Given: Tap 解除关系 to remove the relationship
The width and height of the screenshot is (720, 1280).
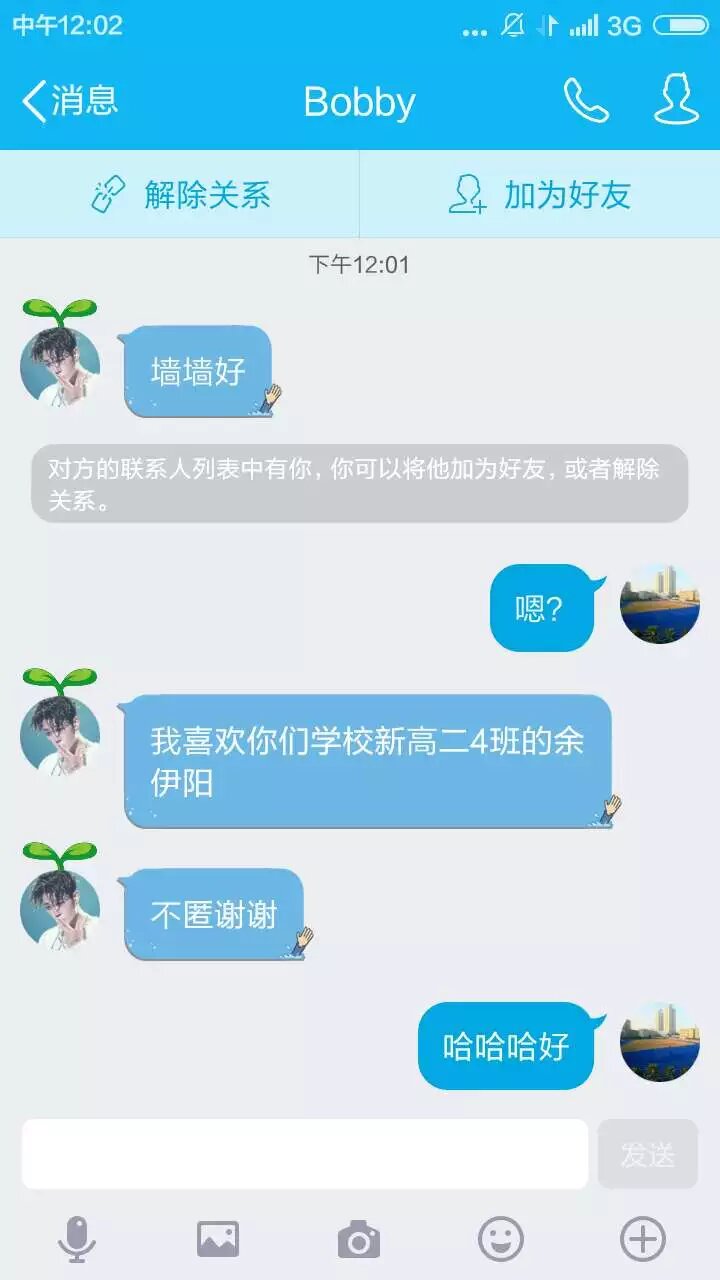Looking at the screenshot, I should coord(180,194).
